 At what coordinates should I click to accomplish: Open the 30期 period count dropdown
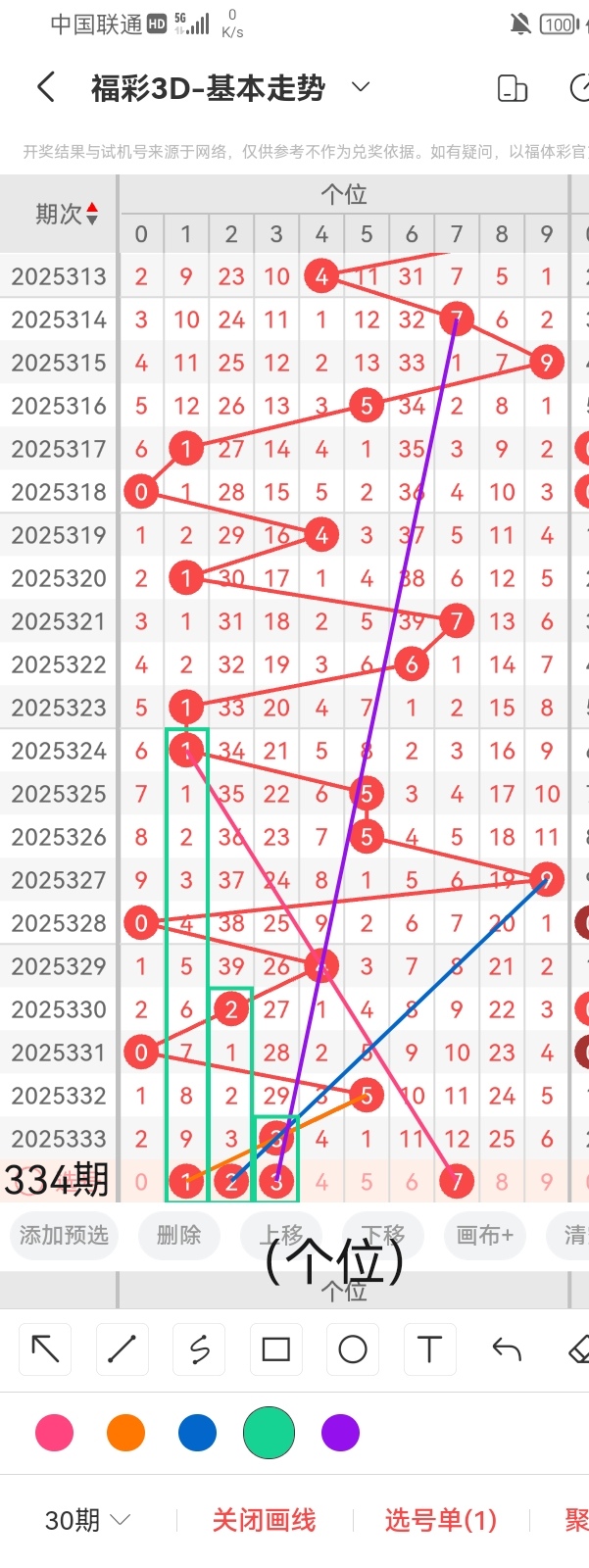pos(87,1520)
